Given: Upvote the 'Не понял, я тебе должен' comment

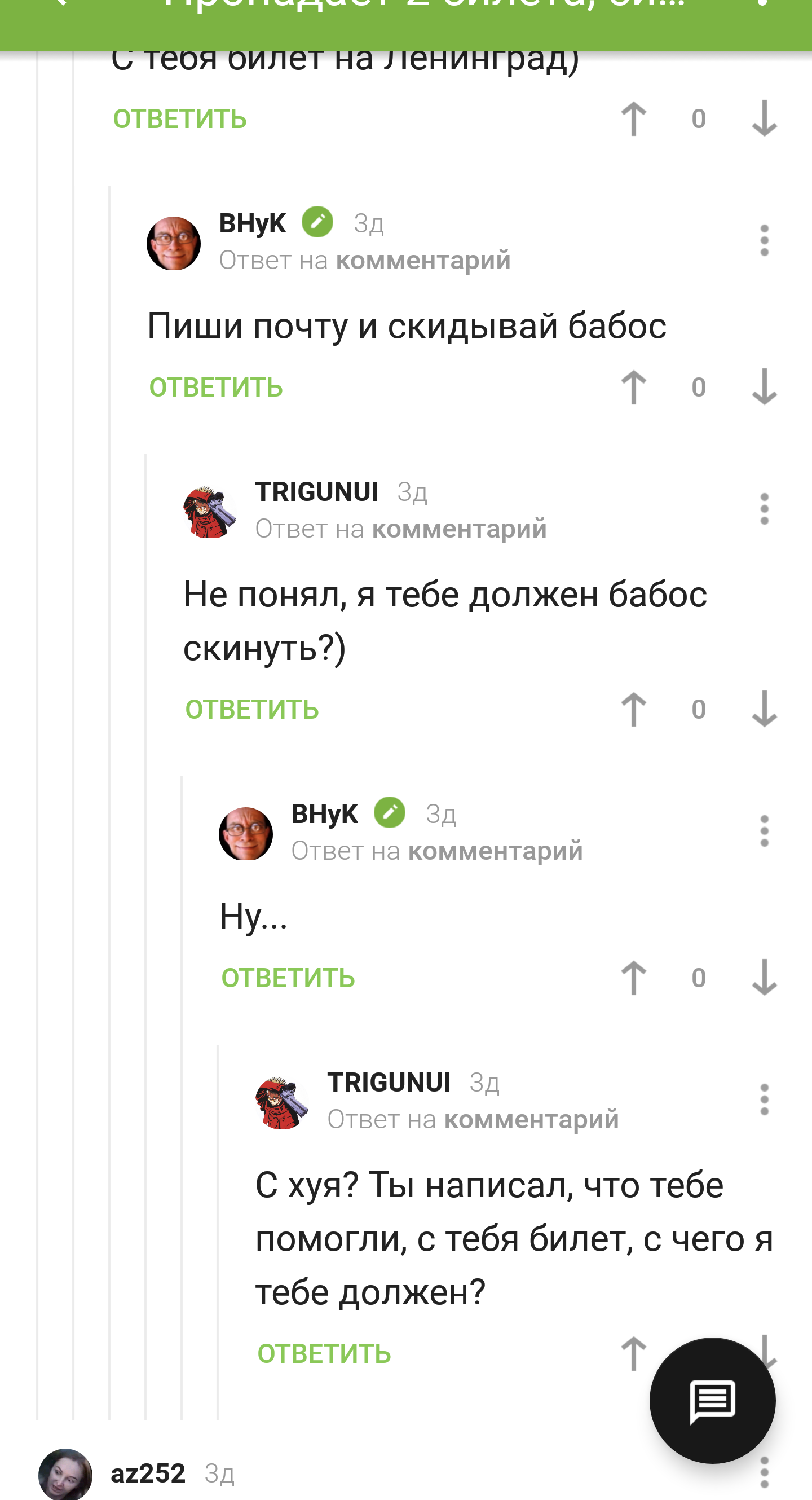Looking at the screenshot, I should [x=633, y=710].
